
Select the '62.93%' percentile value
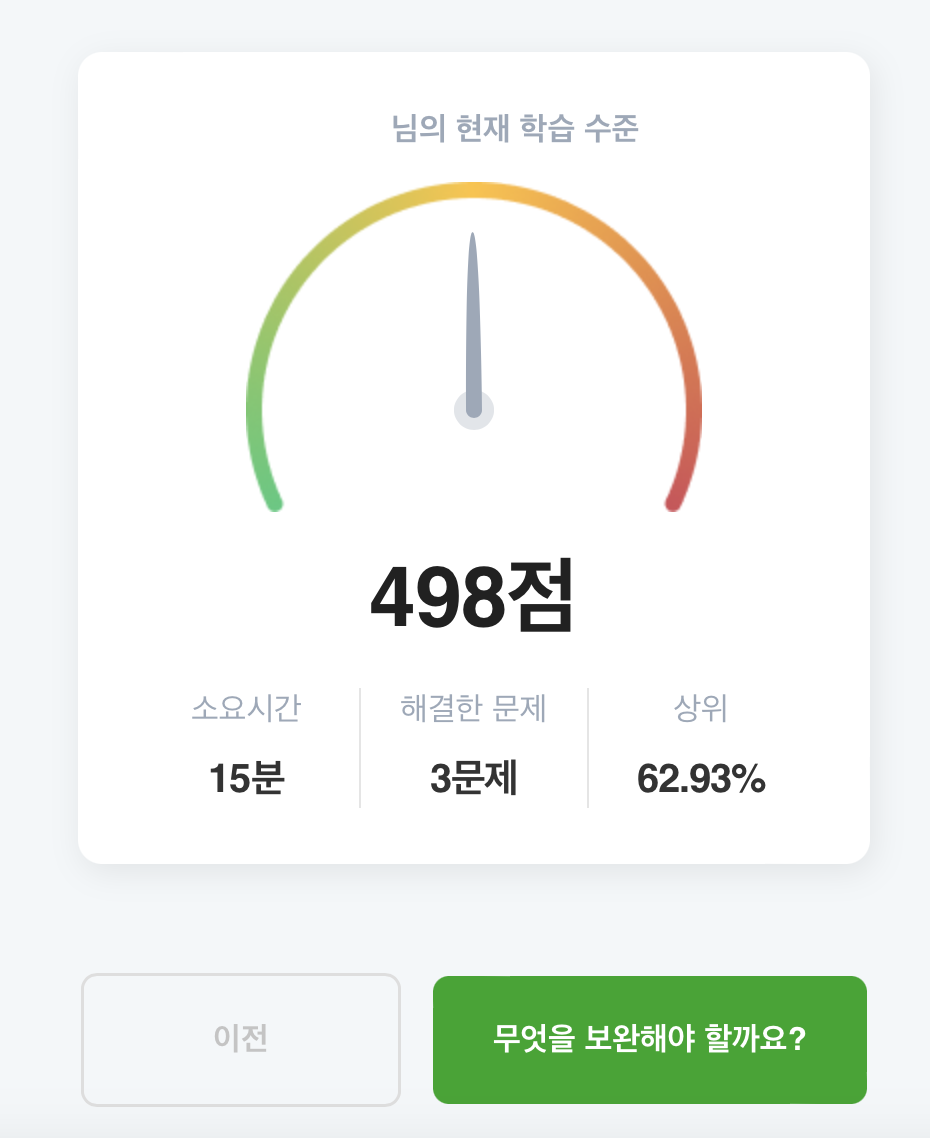(x=699, y=779)
